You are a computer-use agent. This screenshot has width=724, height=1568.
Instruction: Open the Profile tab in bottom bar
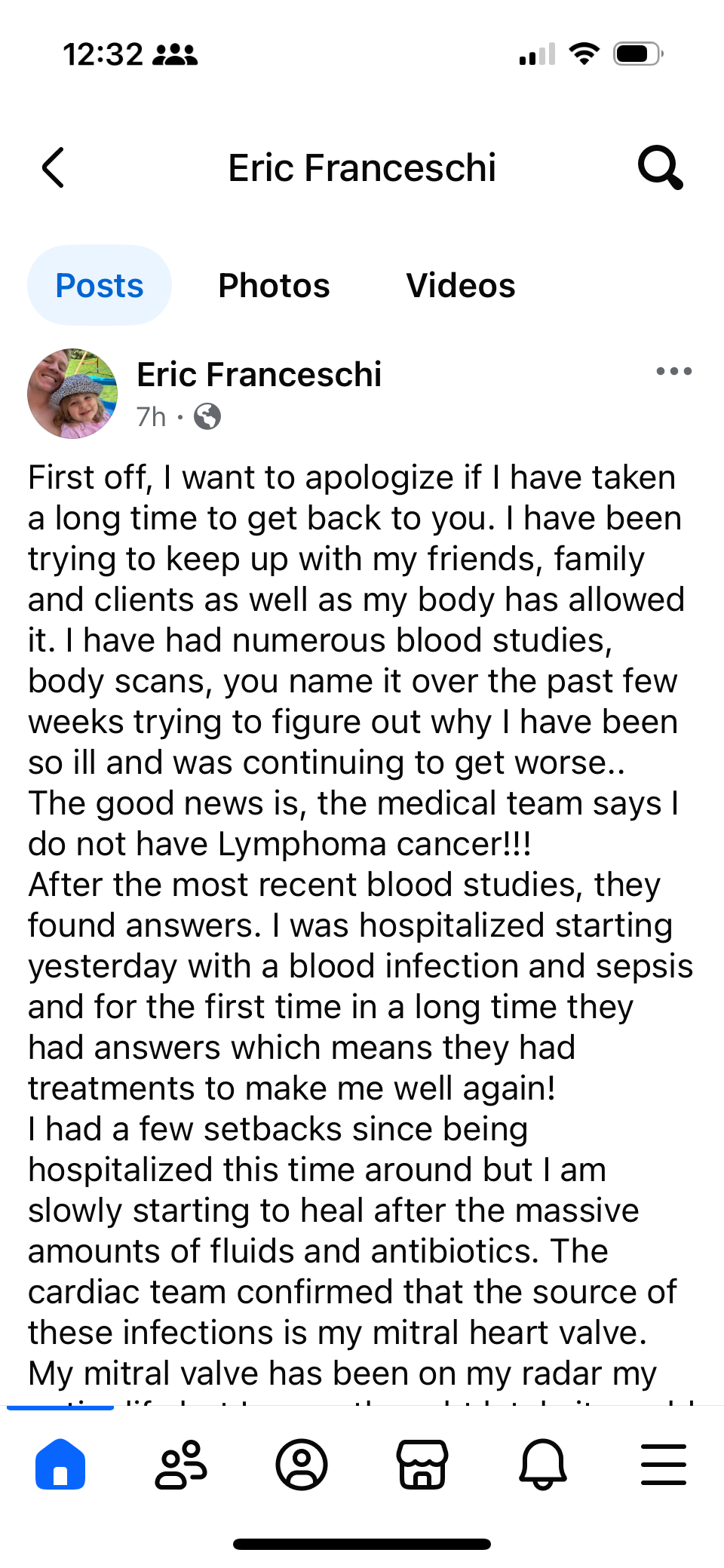tap(302, 1464)
